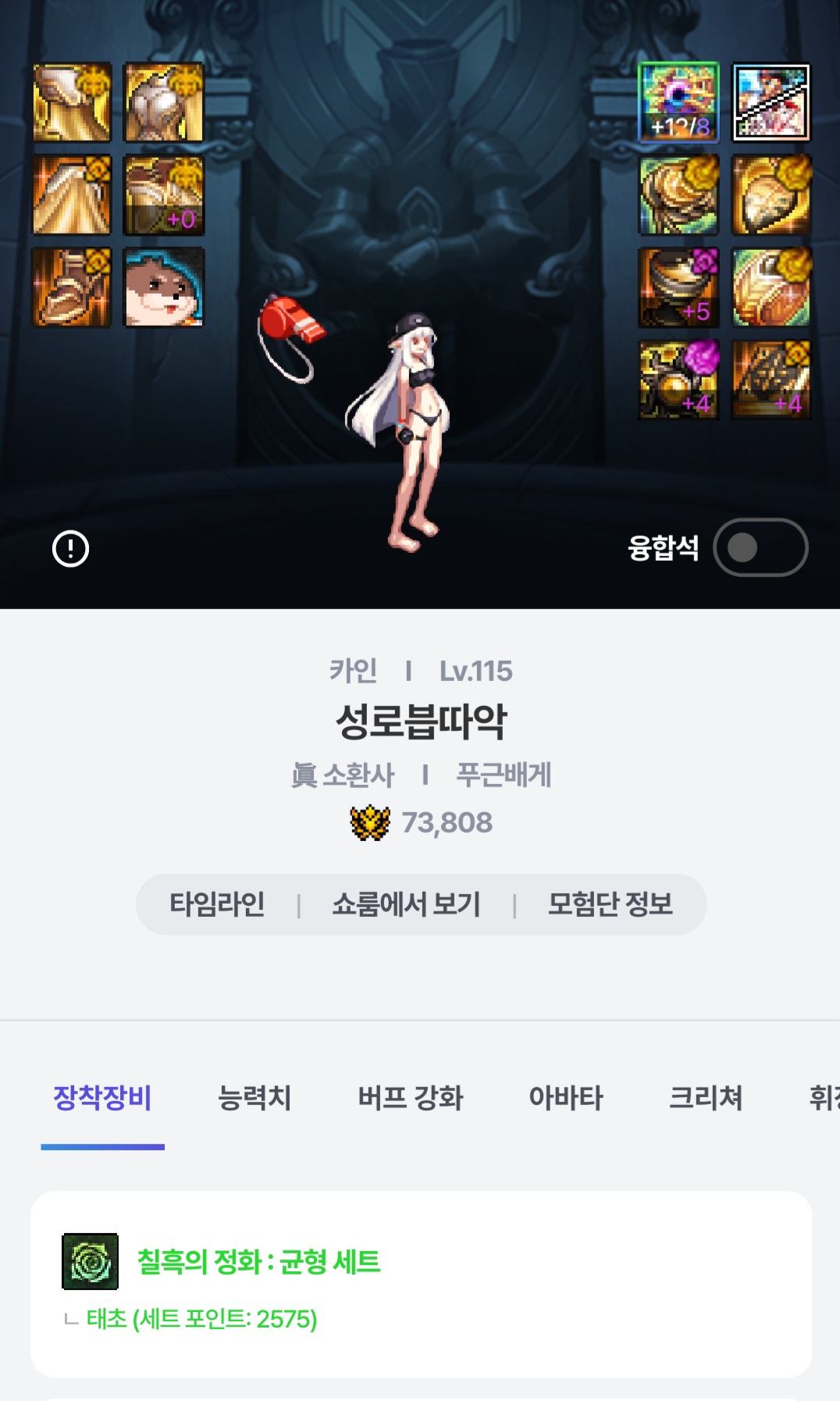This screenshot has height=1401, width=840.
Task: Switch to the 능력치 tab
Action: click(x=254, y=1098)
